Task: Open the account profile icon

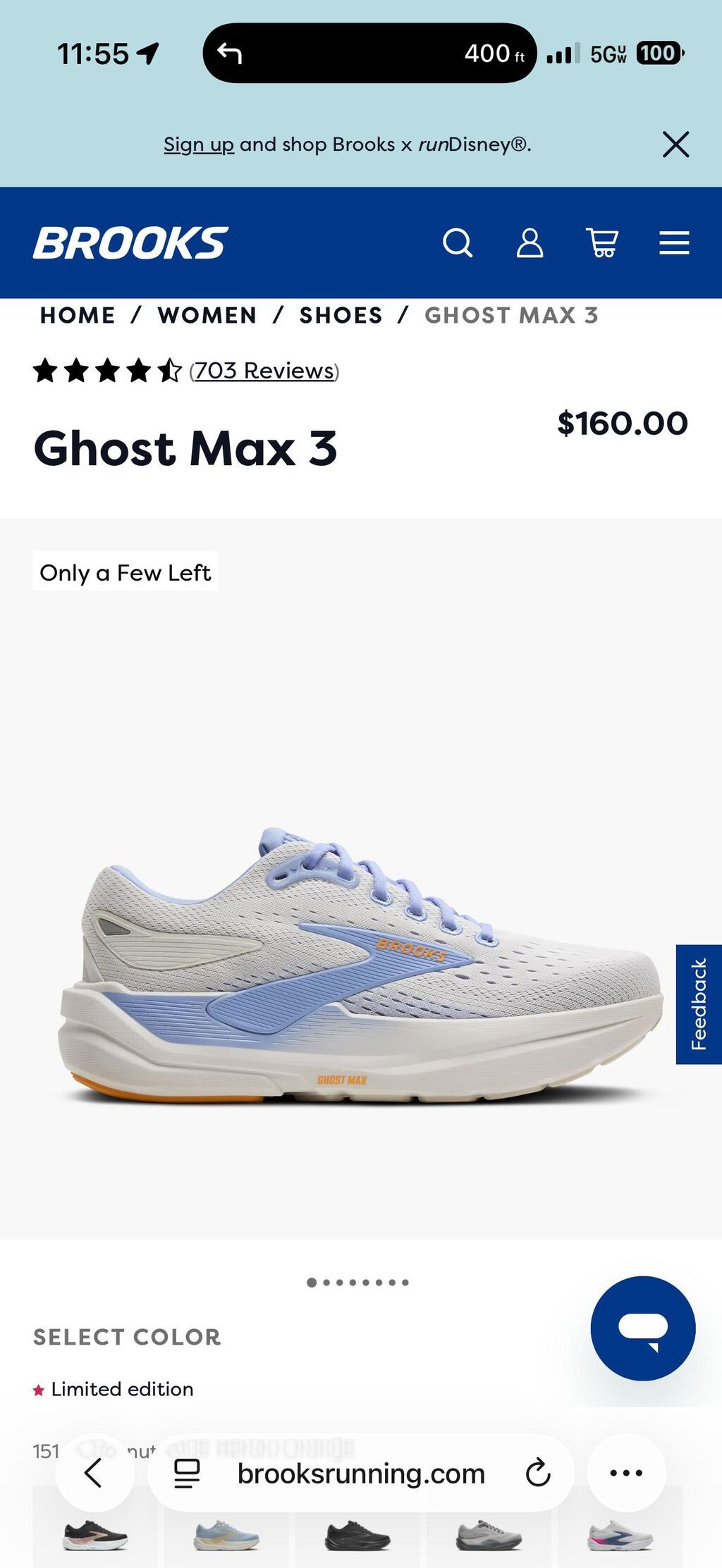Action: (x=530, y=243)
